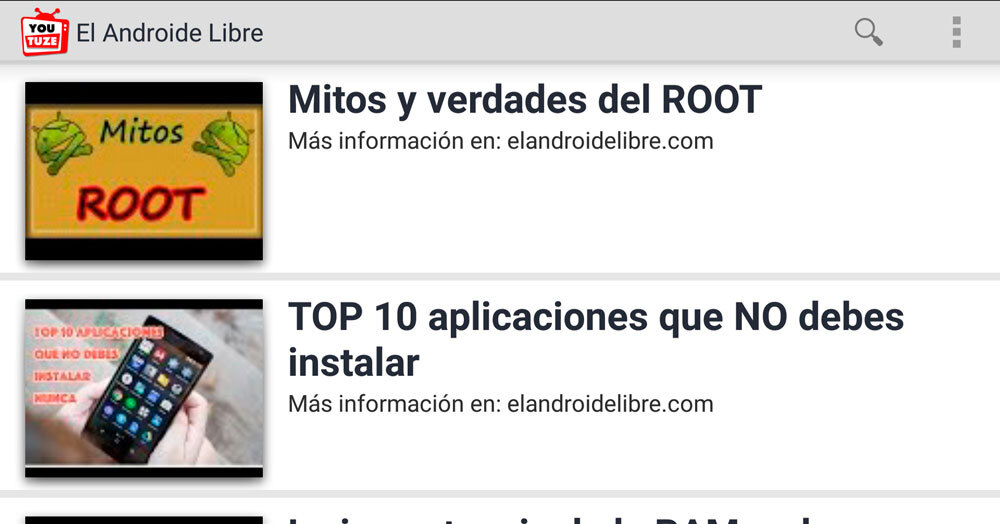Tap the YouTuze app icon
This screenshot has width=1000, height=524.
point(45,32)
